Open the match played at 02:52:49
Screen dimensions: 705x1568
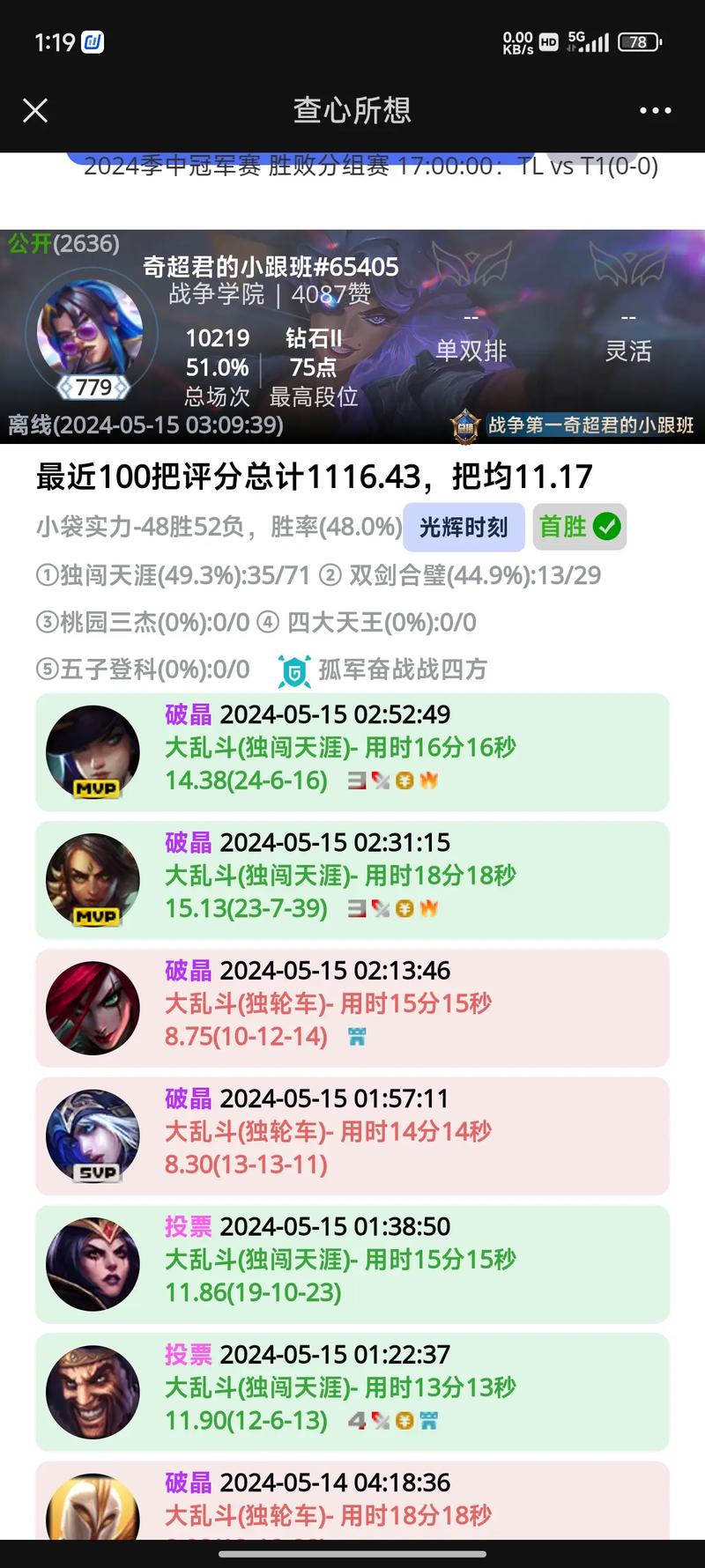pos(352,751)
